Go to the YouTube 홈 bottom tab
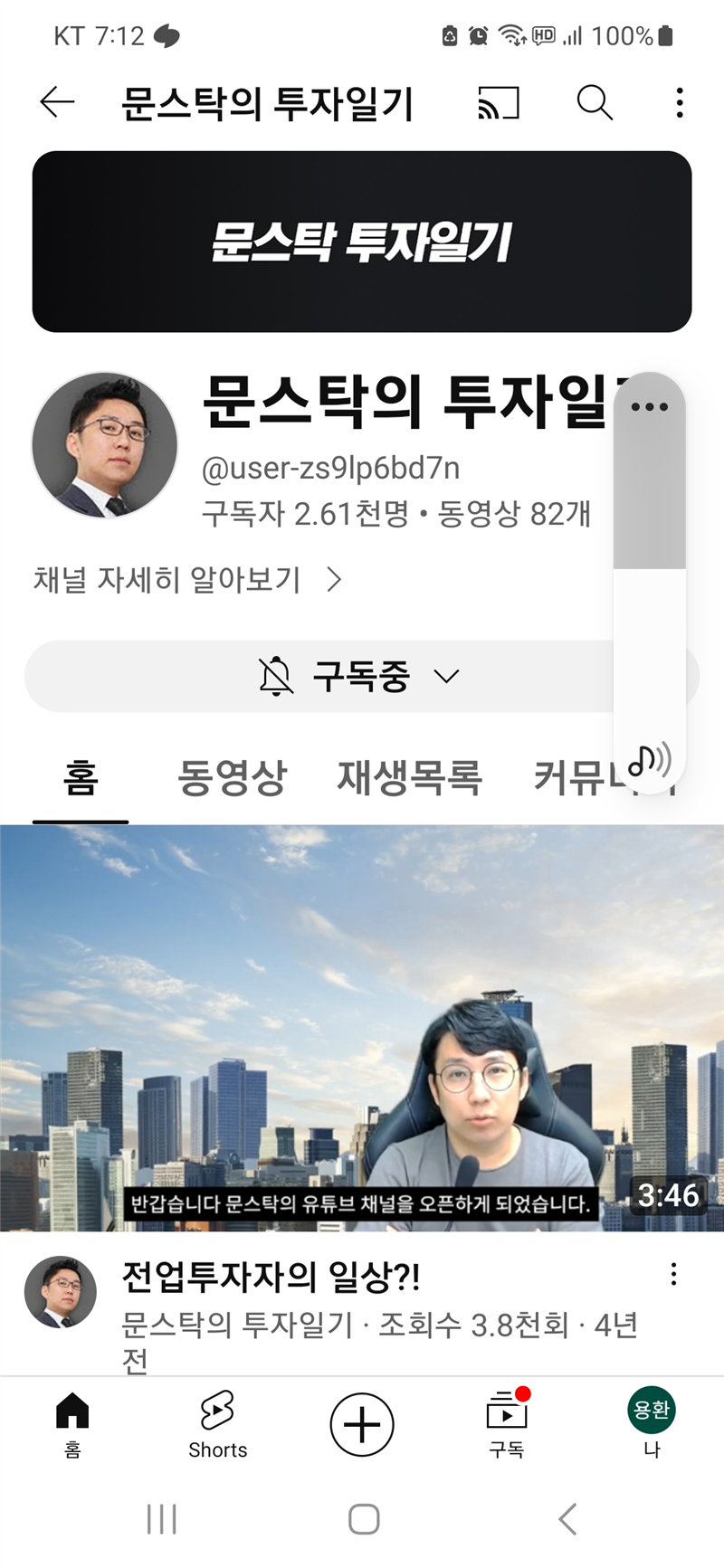This screenshot has width=724, height=1568. pos(72,1424)
